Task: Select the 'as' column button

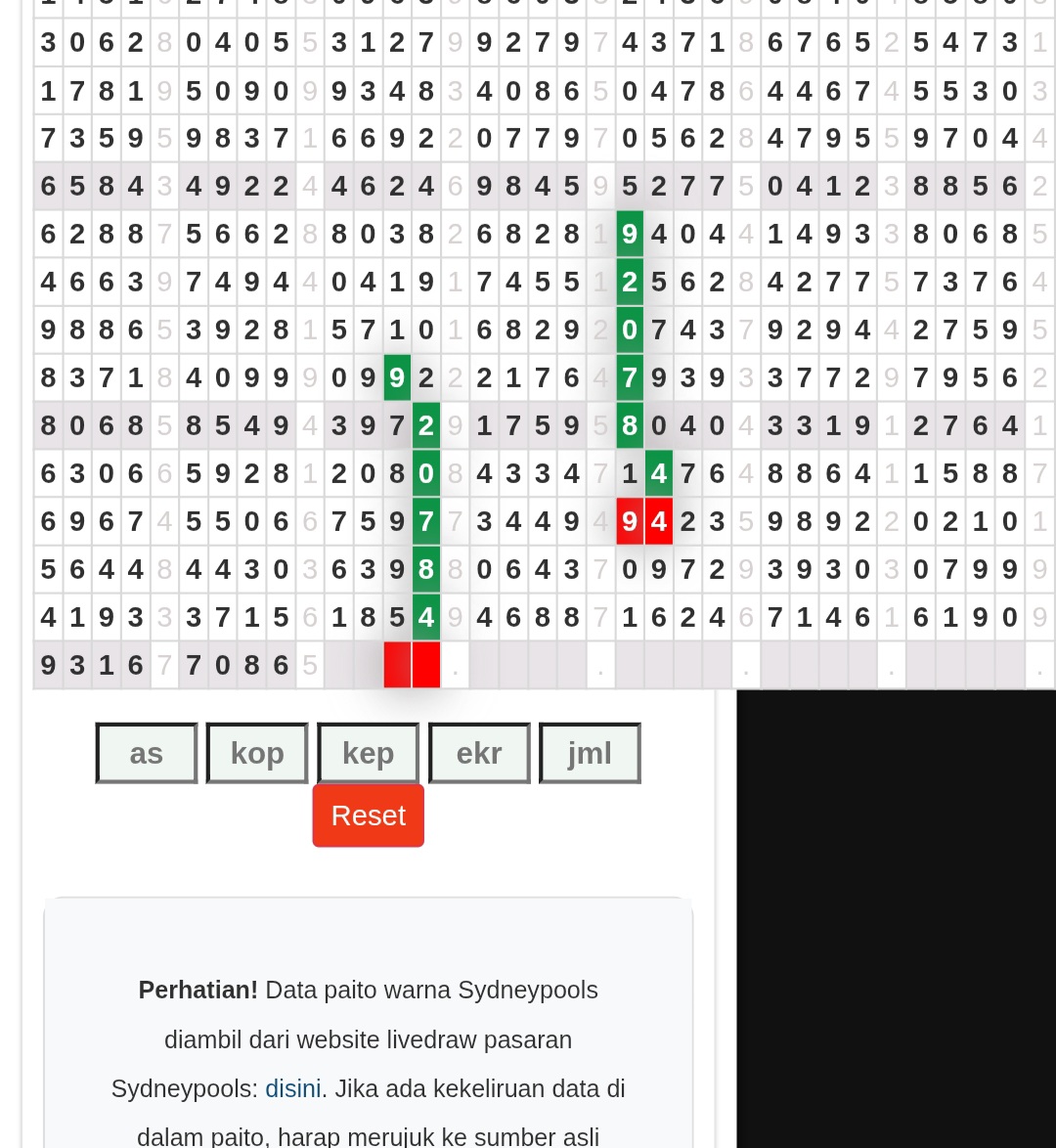Action: point(147,753)
